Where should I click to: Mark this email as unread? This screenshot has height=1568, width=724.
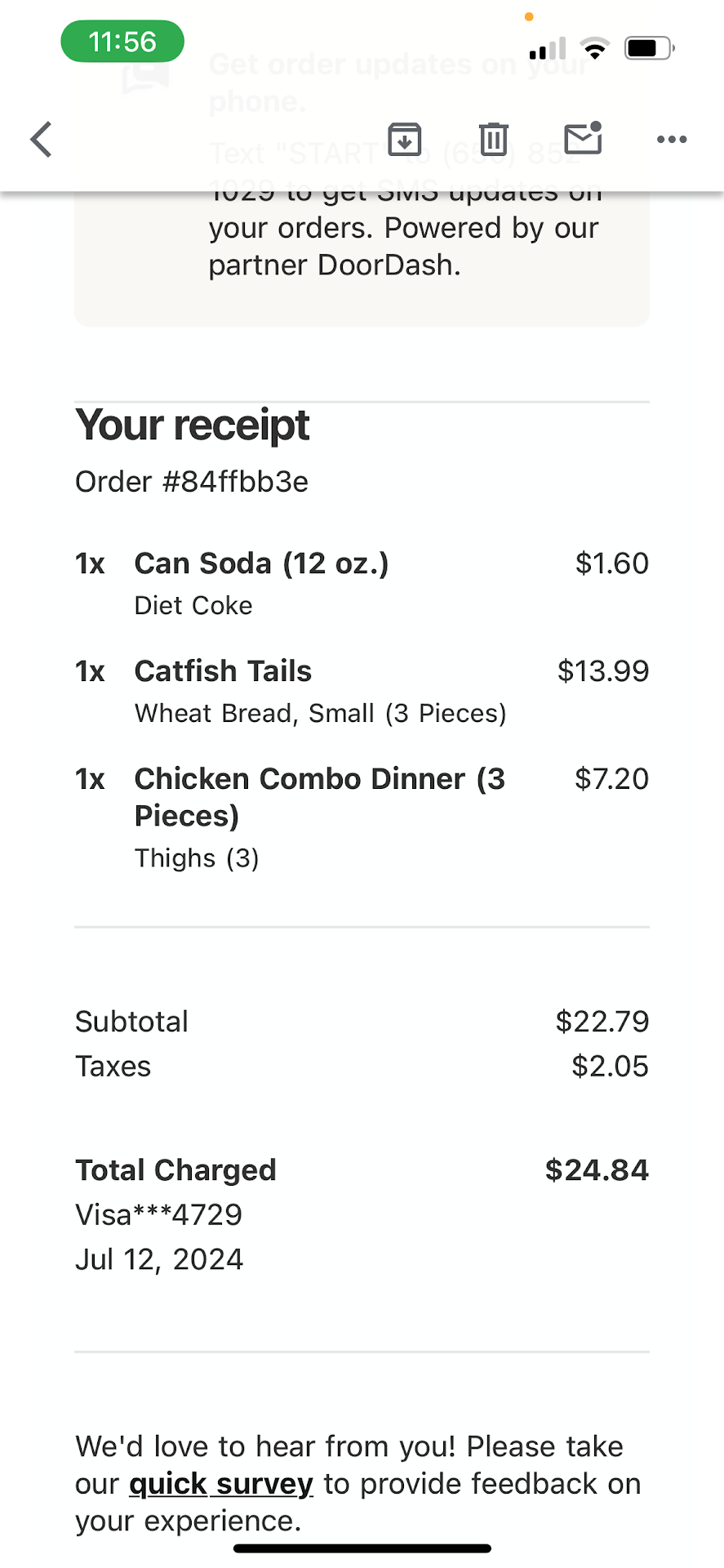(x=583, y=139)
